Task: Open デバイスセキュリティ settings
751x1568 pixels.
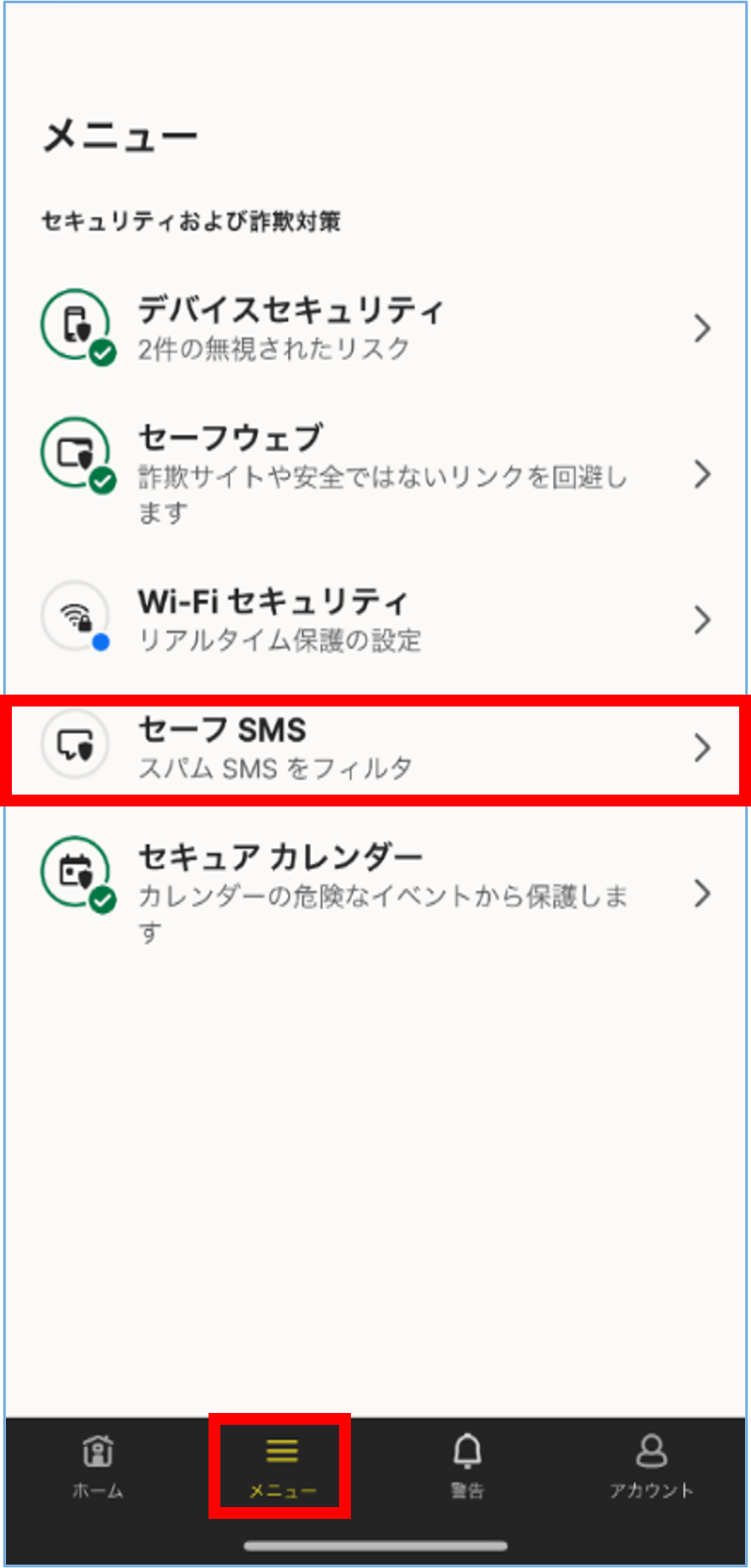Action: tap(375, 328)
